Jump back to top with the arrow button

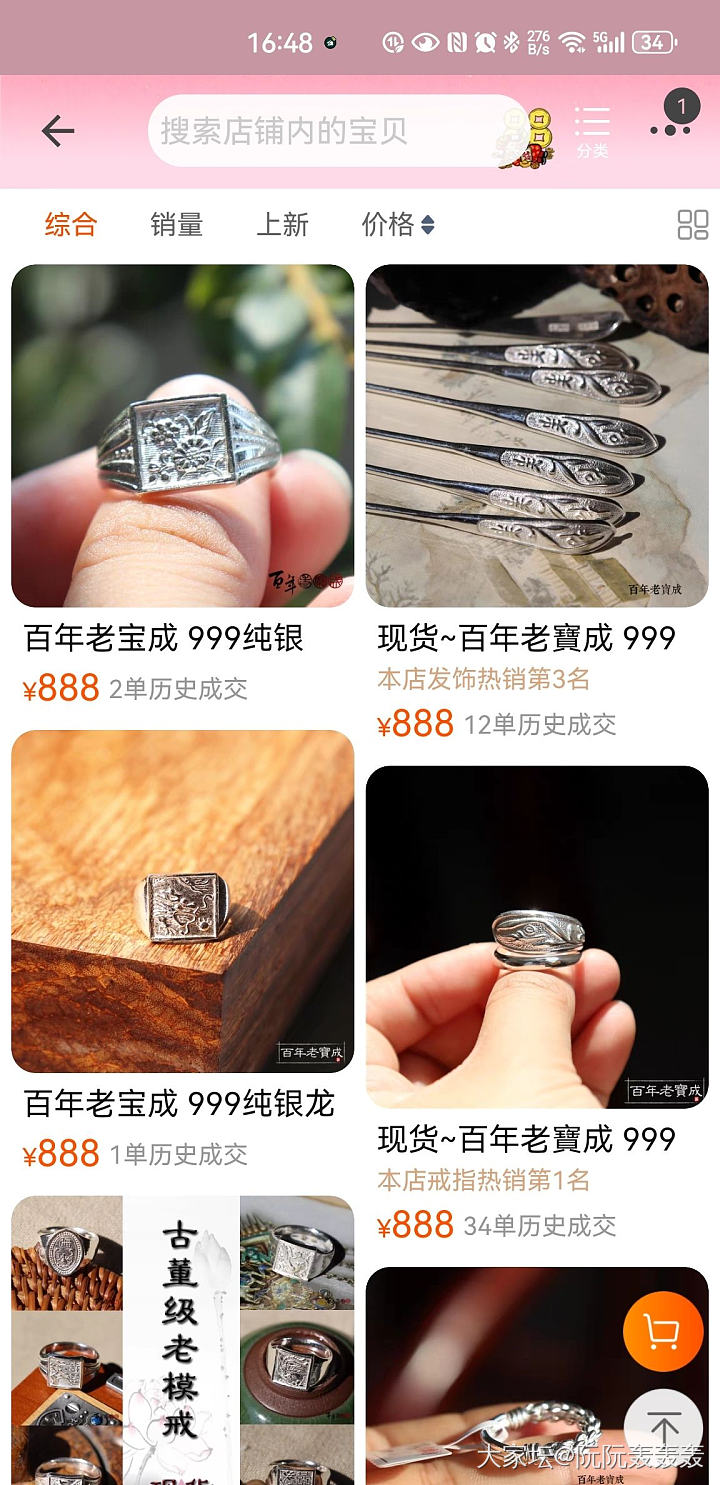pyautogui.click(x=662, y=1427)
